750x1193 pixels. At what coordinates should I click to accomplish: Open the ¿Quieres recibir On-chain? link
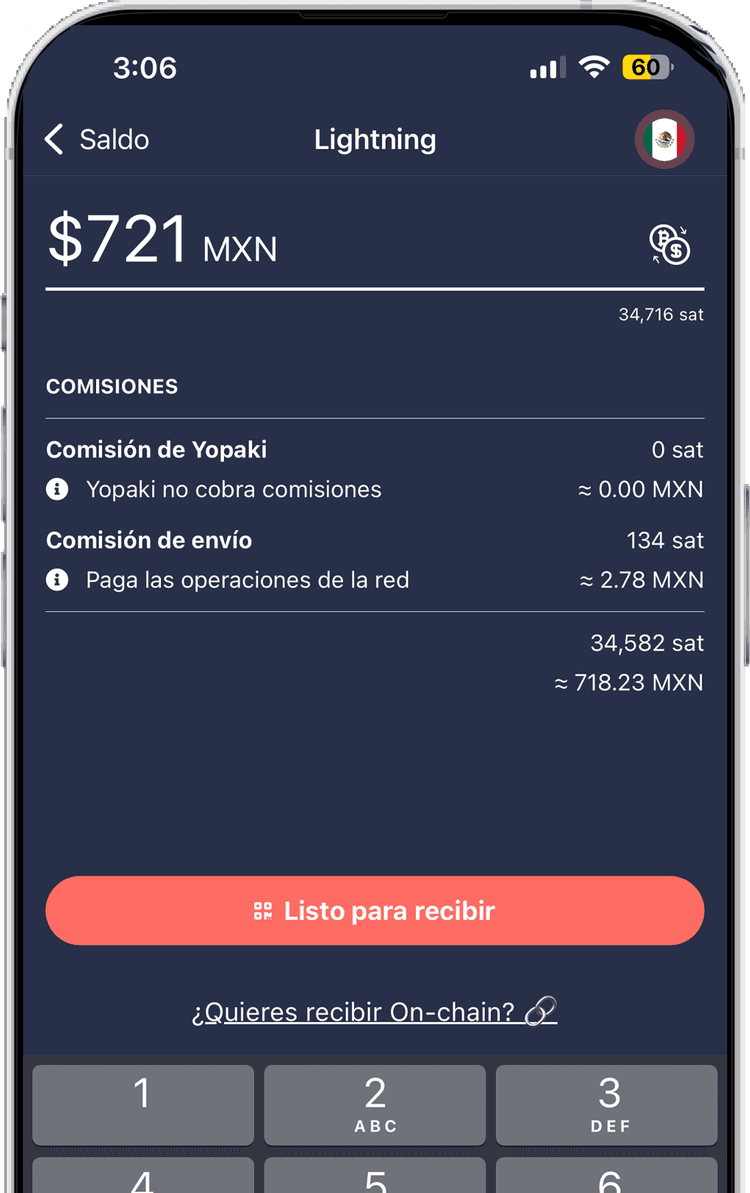point(374,1012)
